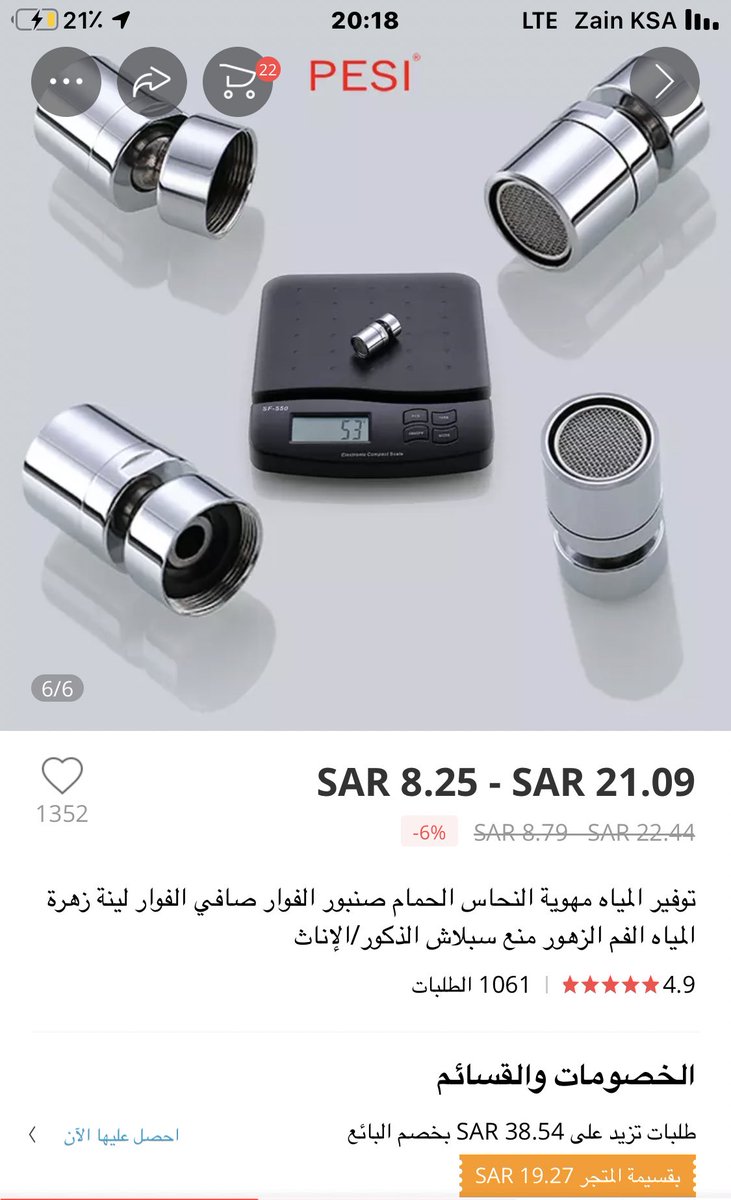Tap the arrow button at top right
Screen dimensions: 731x1200
coord(665,82)
